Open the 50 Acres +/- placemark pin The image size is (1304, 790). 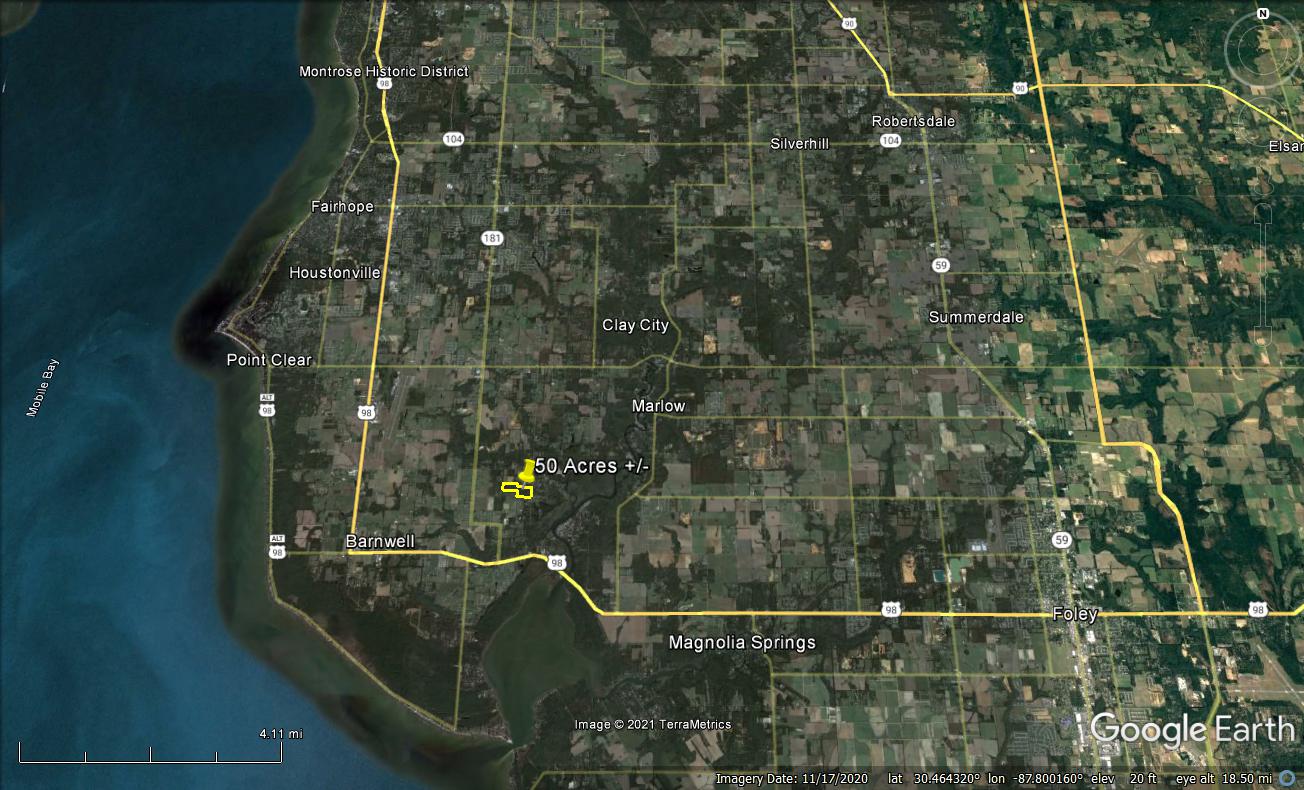pos(527,470)
